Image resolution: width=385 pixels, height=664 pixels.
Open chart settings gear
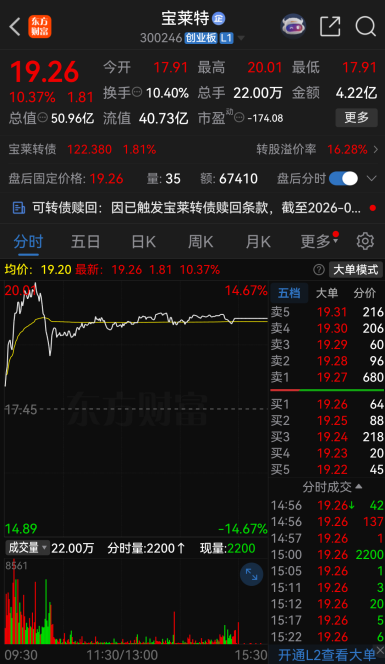tap(365, 241)
